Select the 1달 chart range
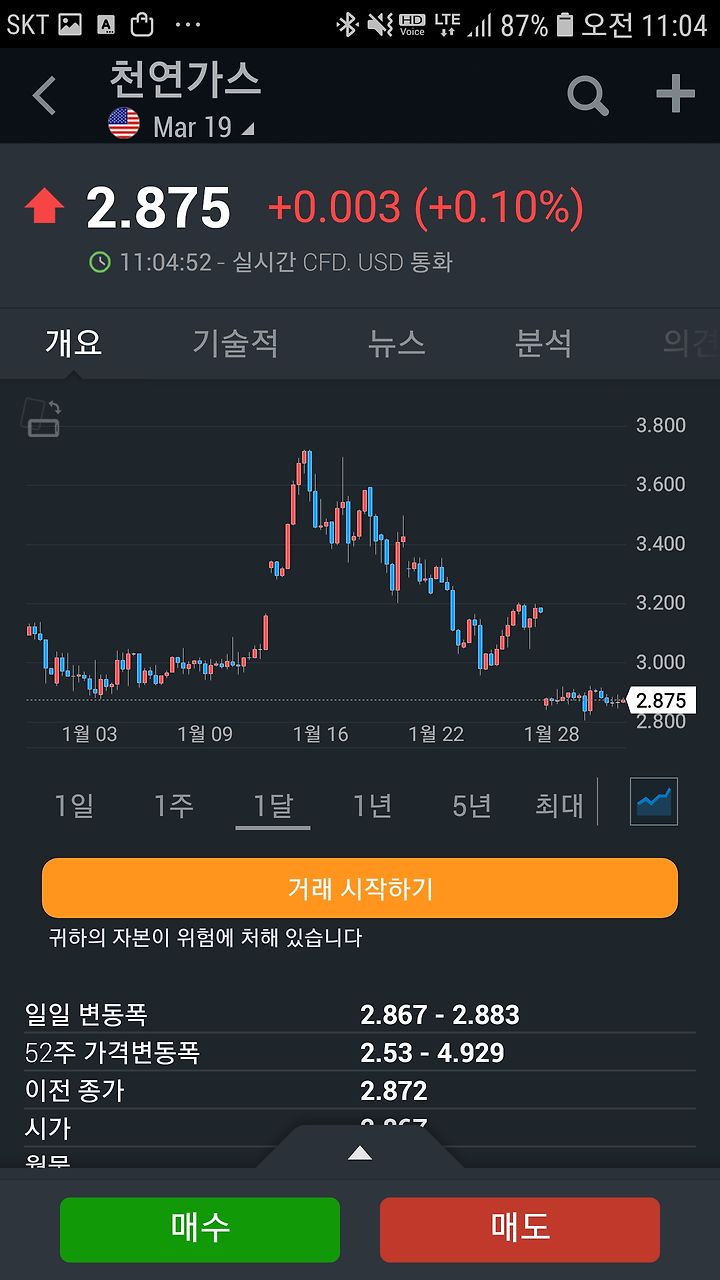720x1280 pixels. [273, 805]
